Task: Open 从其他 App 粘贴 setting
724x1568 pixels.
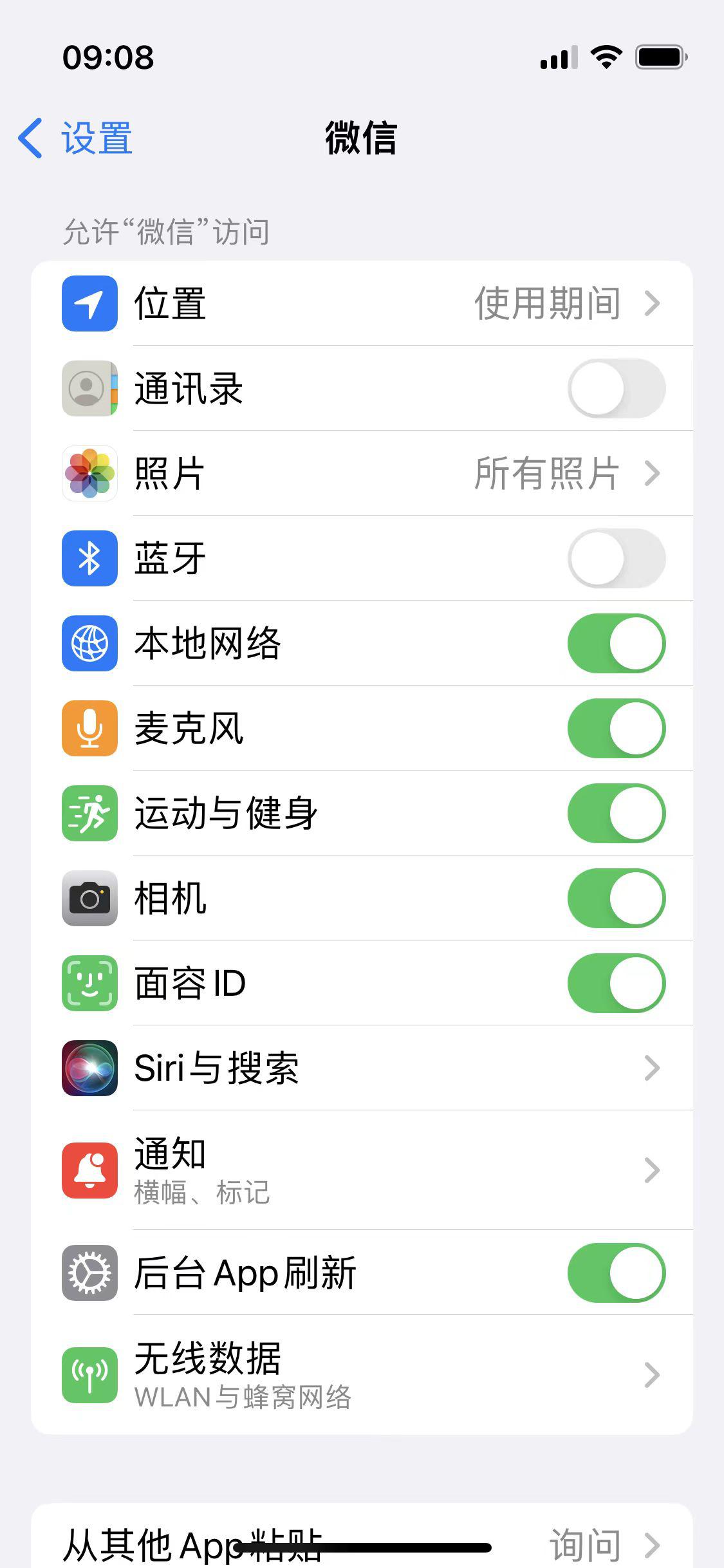Action: coord(362,1544)
